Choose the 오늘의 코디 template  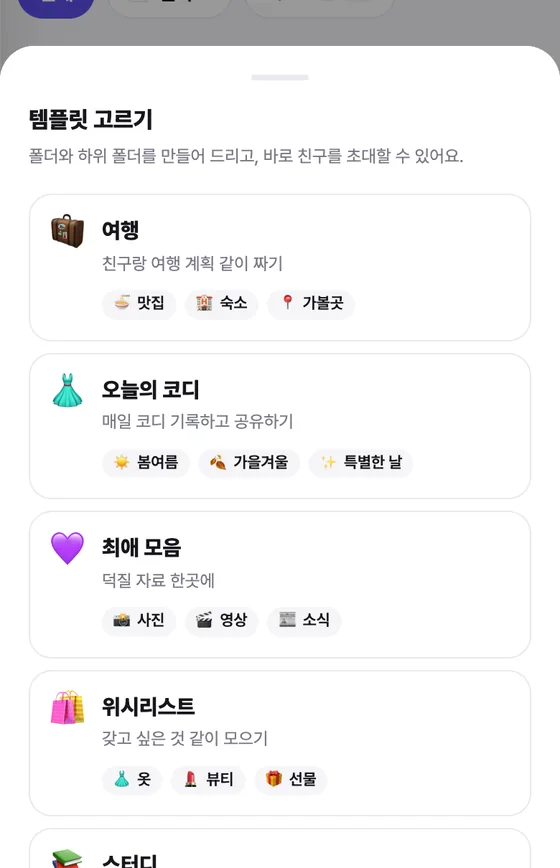click(x=279, y=426)
